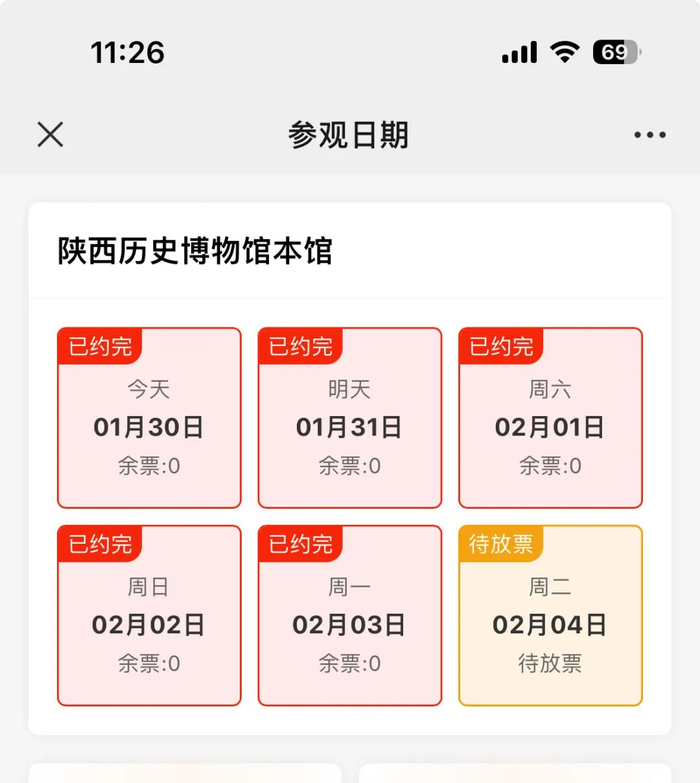
Task: Choose the 周二 02月04日 待放票 card
Action: click(550, 616)
